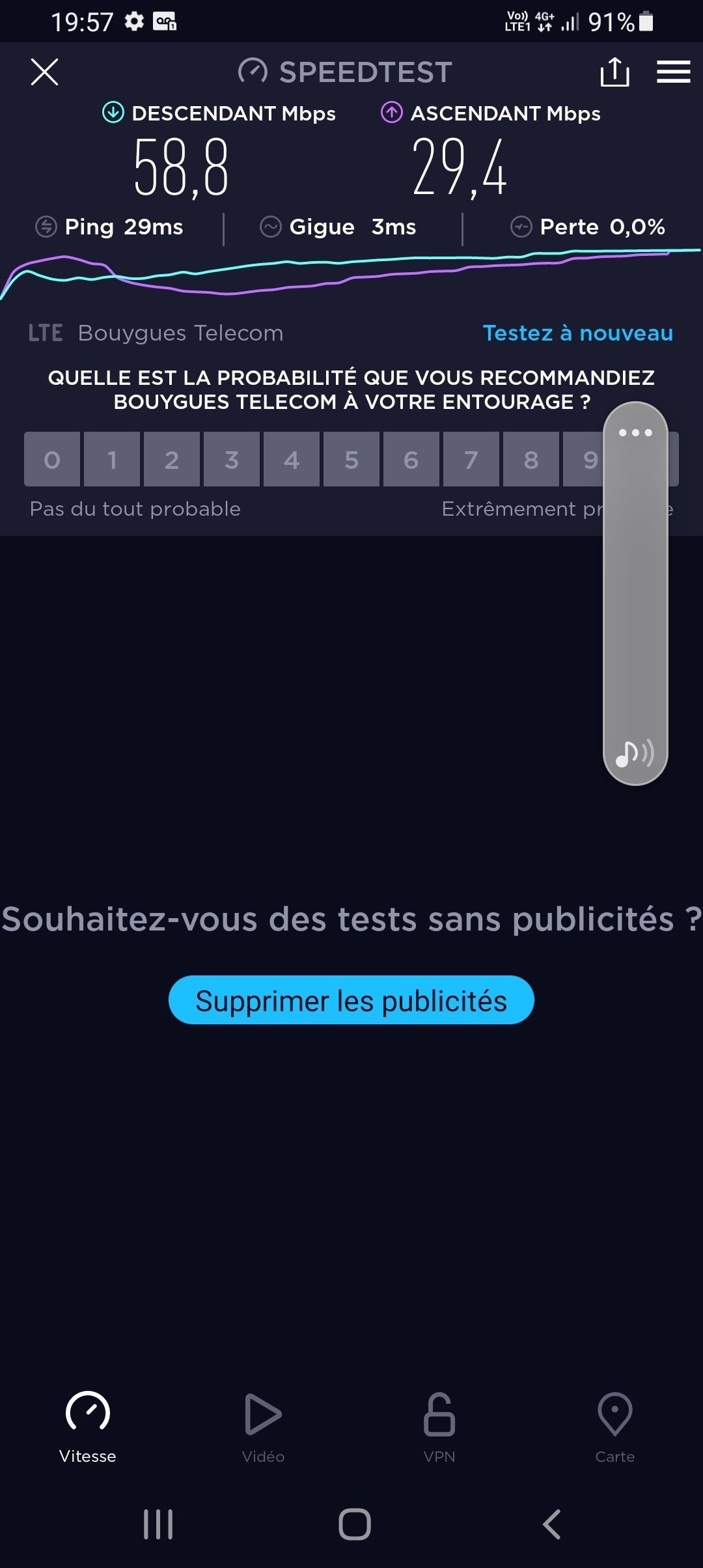Tap Supprimer les publicités button
Image resolution: width=703 pixels, height=1568 pixels.
351,1000
